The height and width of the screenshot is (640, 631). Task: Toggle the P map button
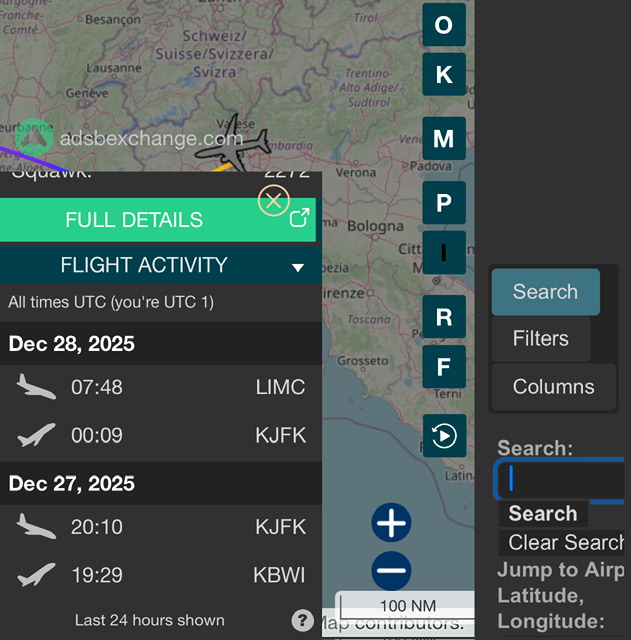point(444,204)
